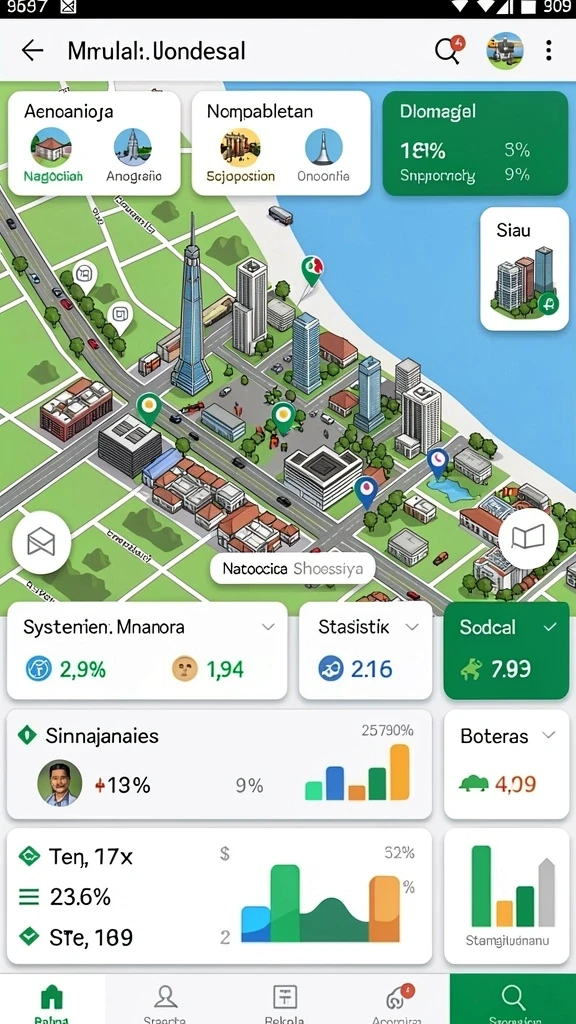Switch to the person tab in bottom navigation

[165, 1002]
